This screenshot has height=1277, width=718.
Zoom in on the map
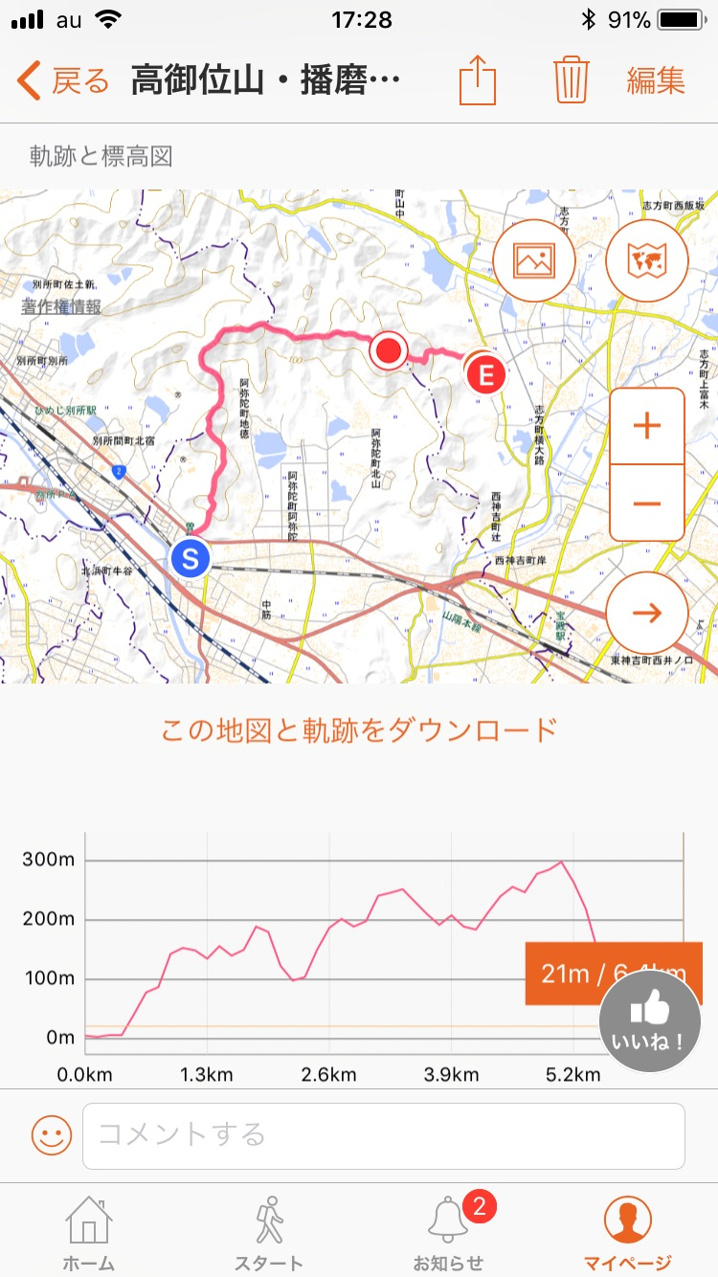(648, 427)
